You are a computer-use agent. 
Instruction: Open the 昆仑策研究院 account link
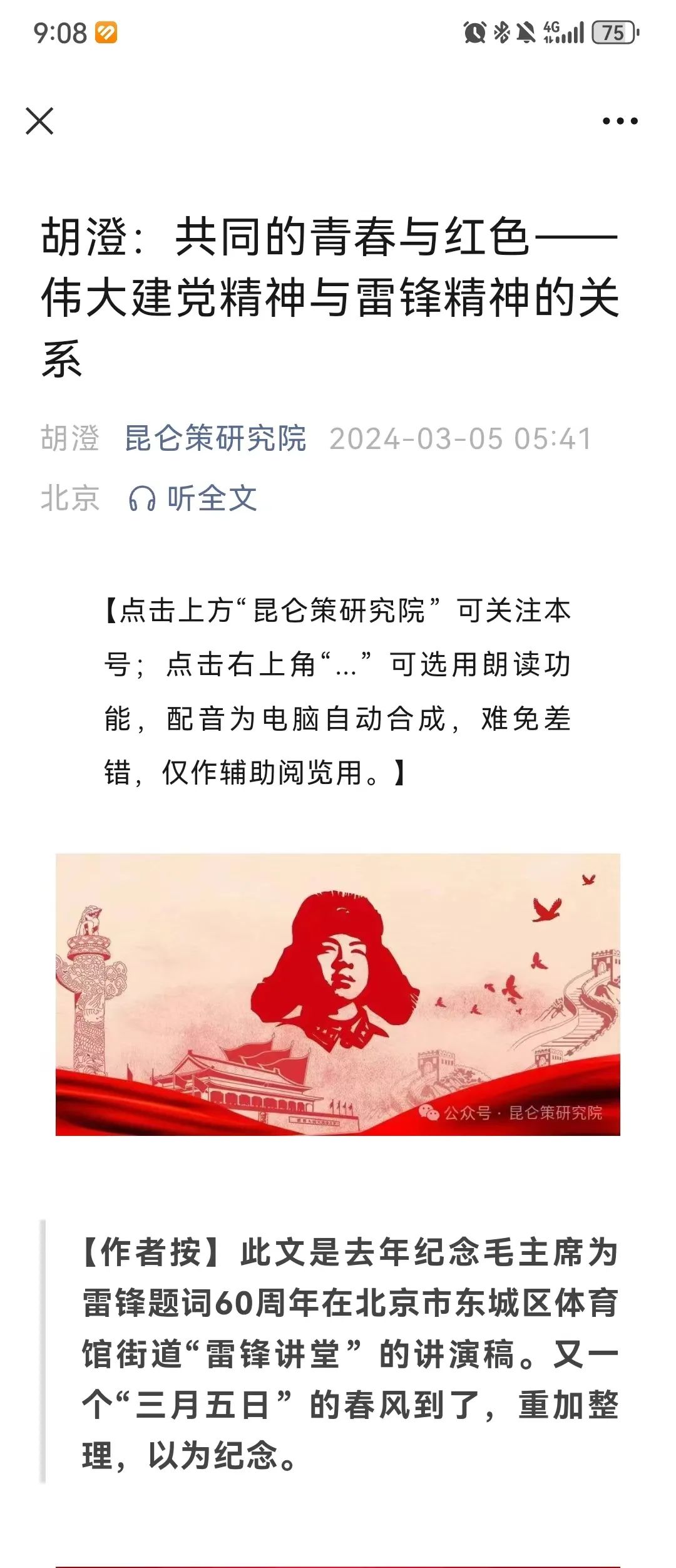pyautogui.click(x=215, y=438)
